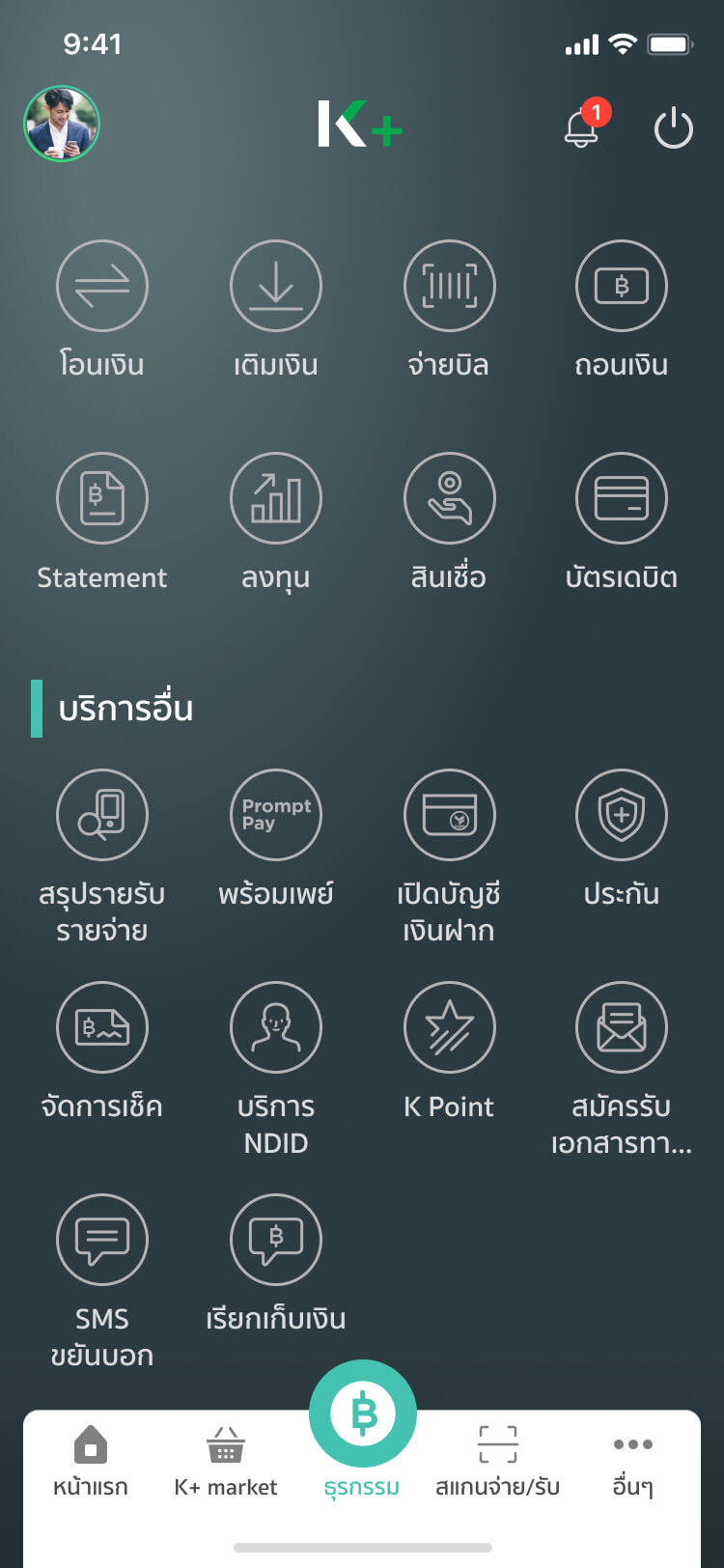Tap เรียกเก็บเงิน request payment

pyautogui.click(x=276, y=1241)
